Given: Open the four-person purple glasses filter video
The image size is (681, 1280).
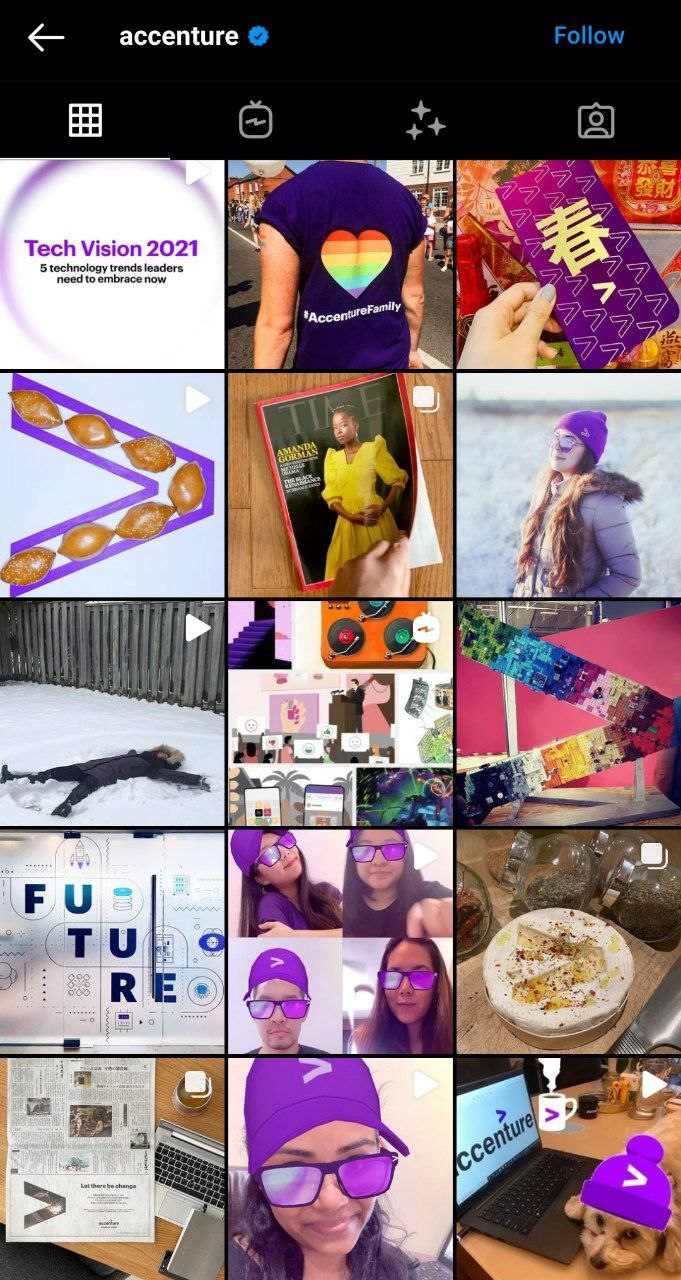Looking at the screenshot, I should [x=340, y=941].
